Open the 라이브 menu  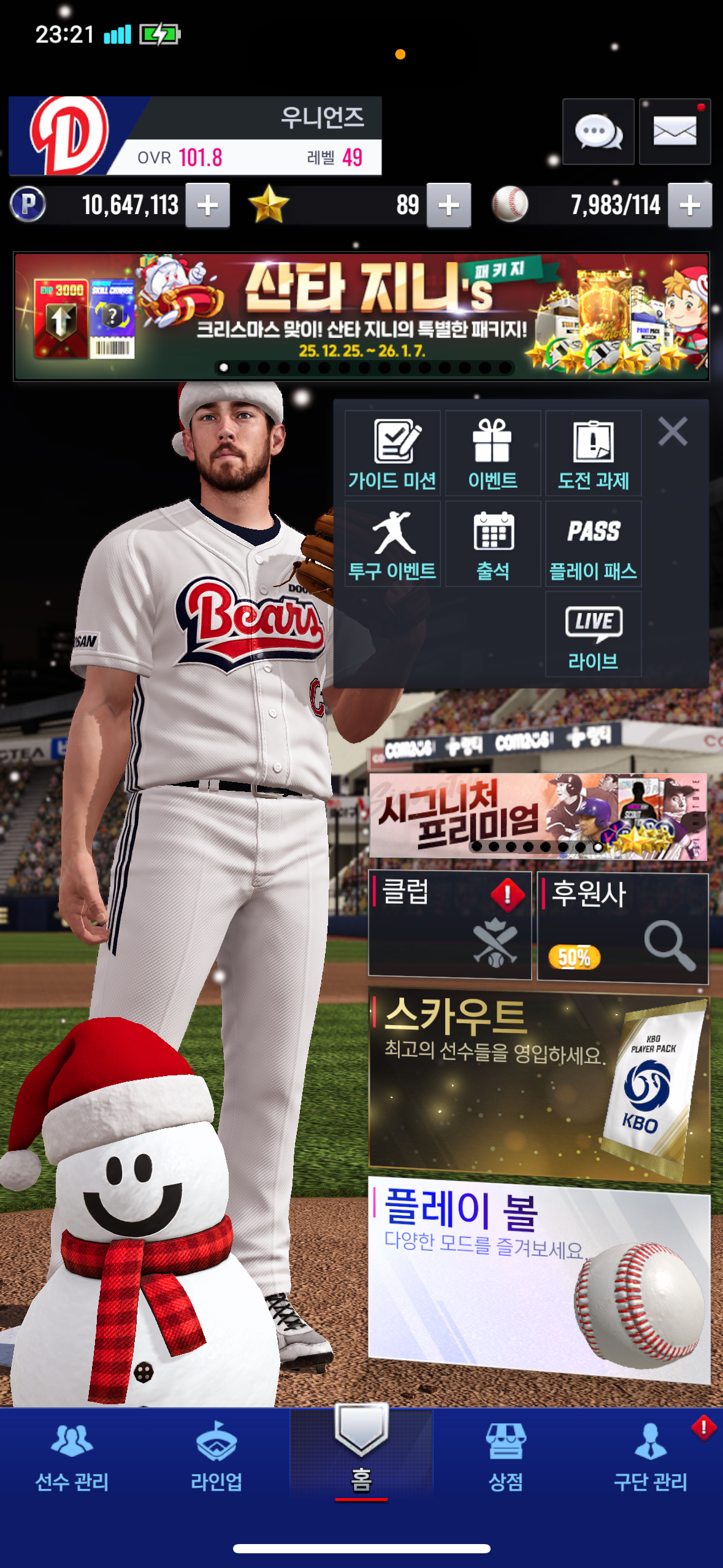(593, 634)
